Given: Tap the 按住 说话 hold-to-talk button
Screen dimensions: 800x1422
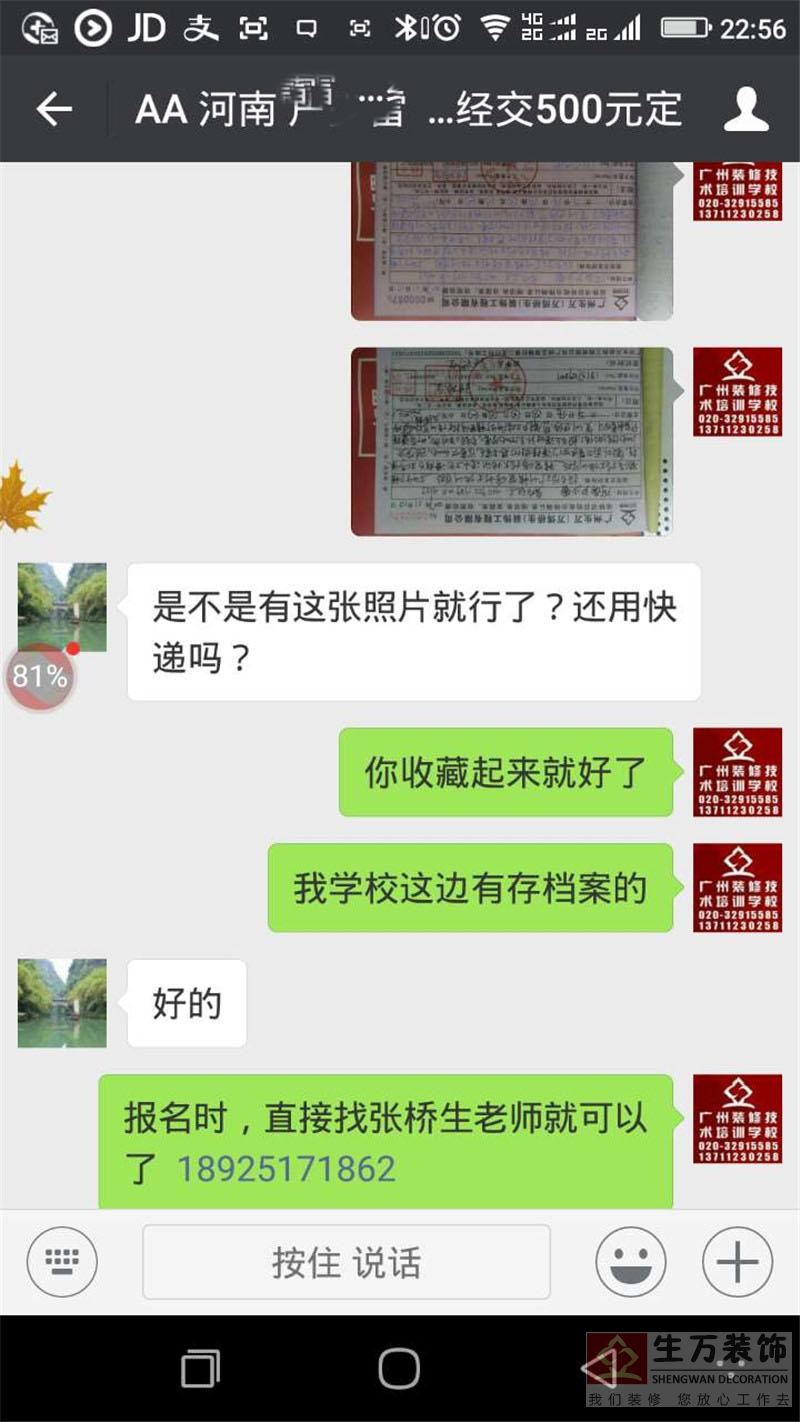Looking at the screenshot, I should point(346,1262).
